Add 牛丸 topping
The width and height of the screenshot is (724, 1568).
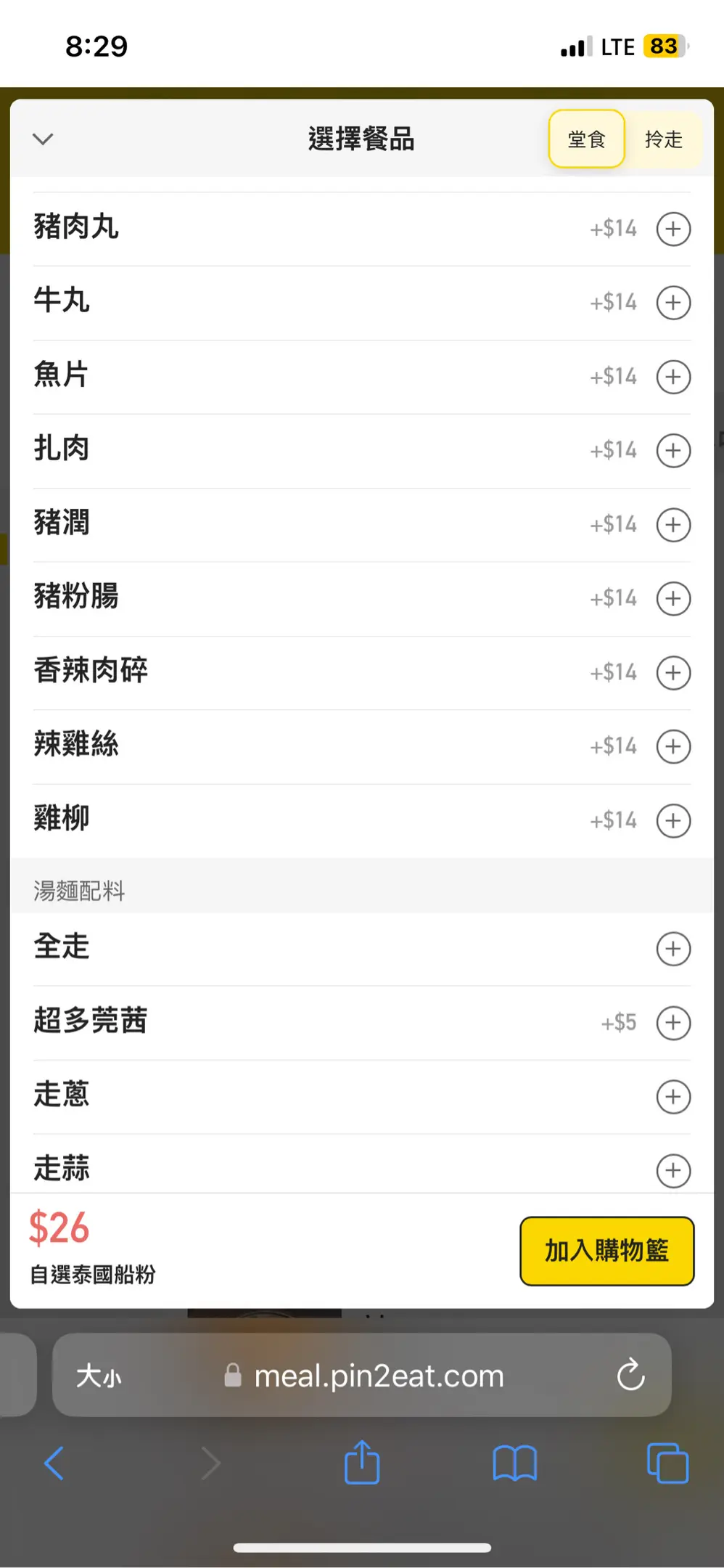(673, 303)
